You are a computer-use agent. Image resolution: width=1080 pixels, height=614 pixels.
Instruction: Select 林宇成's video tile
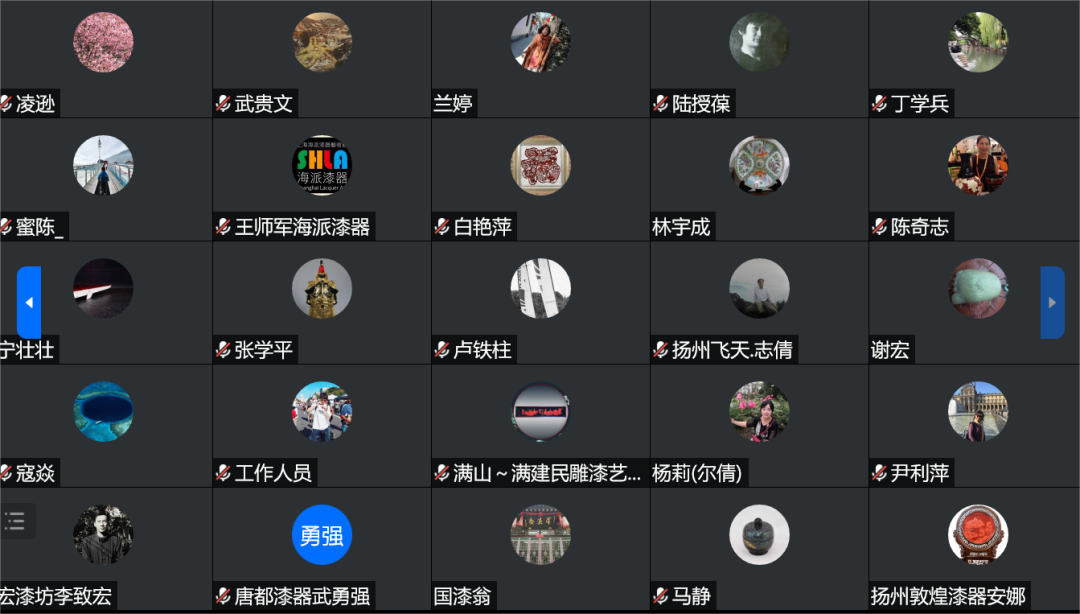coord(759,178)
